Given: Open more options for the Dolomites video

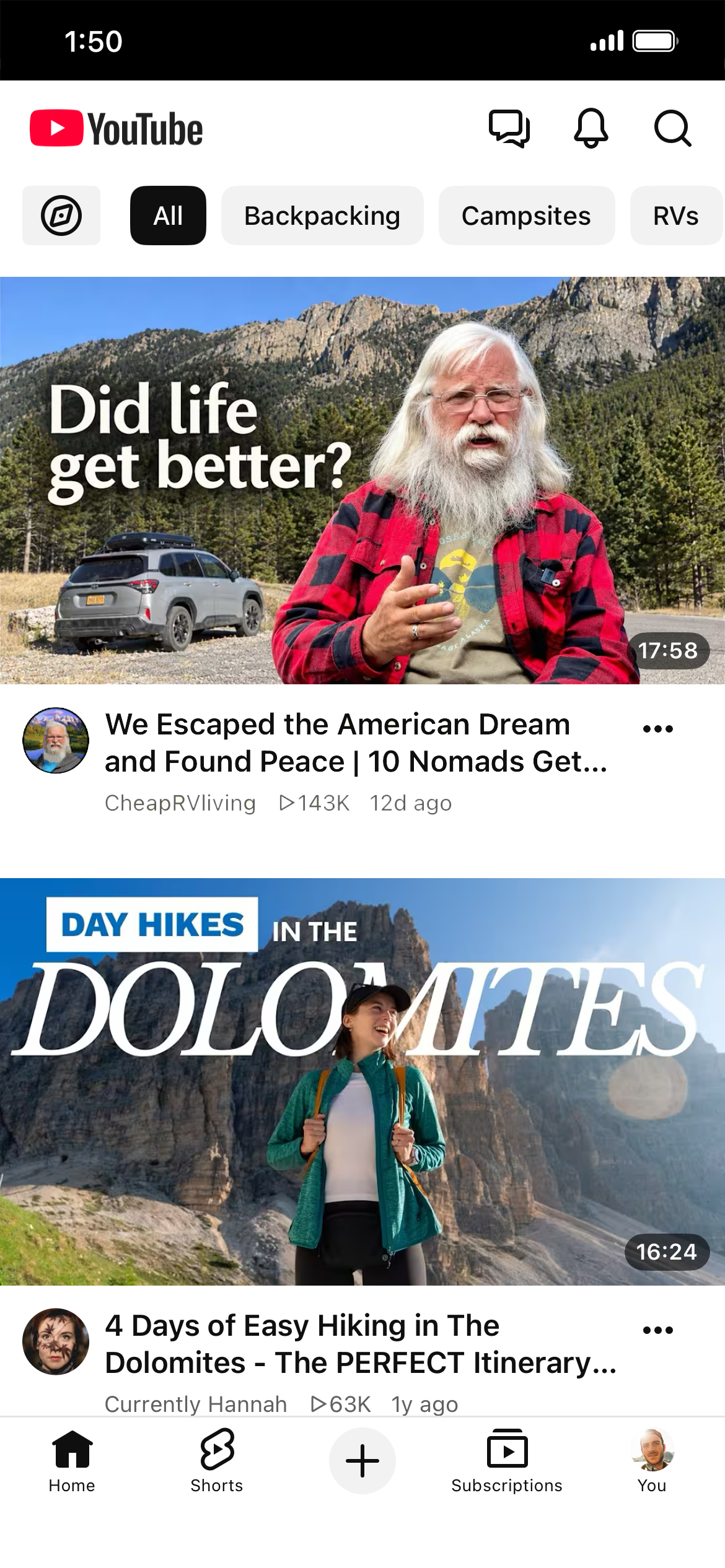Looking at the screenshot, I should [658, 1330].
